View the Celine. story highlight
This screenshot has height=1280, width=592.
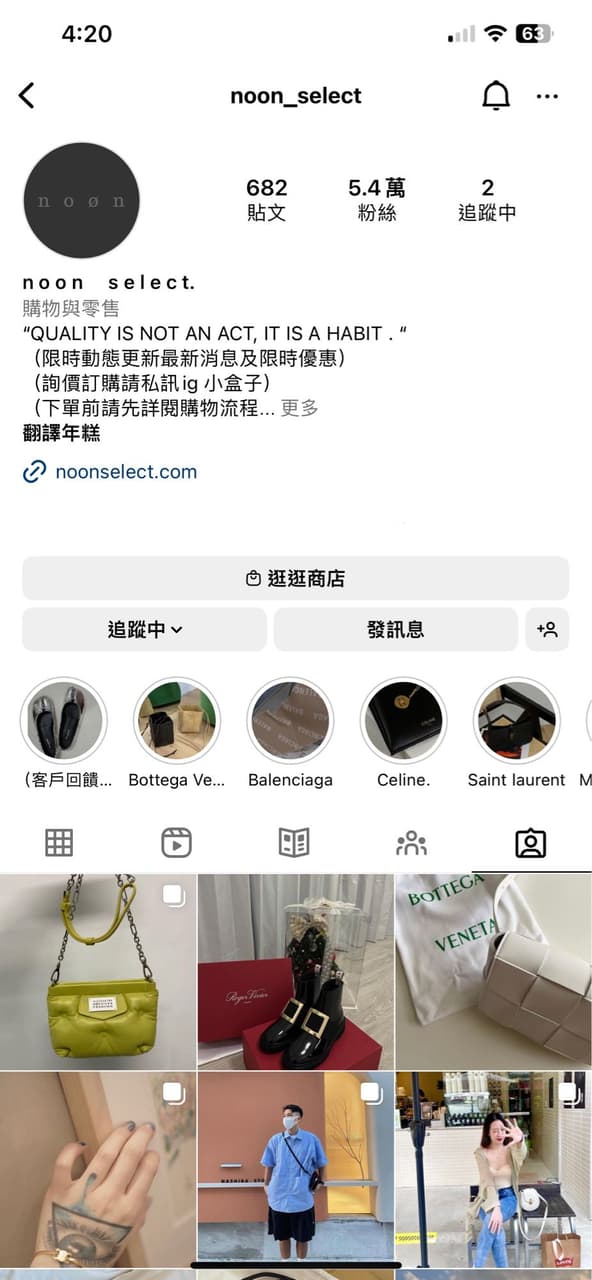(x=403, y=721)
